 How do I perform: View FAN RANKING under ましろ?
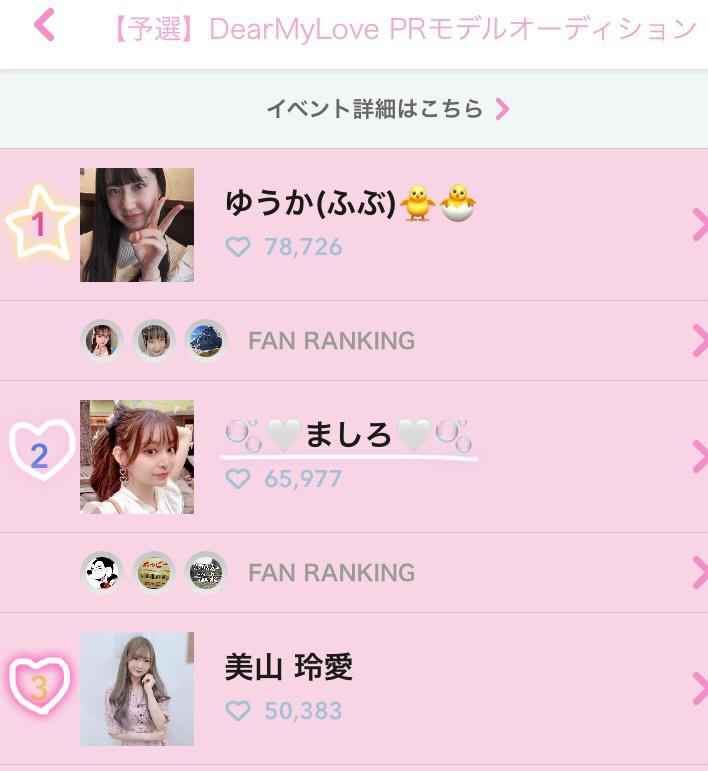(331, 573)
